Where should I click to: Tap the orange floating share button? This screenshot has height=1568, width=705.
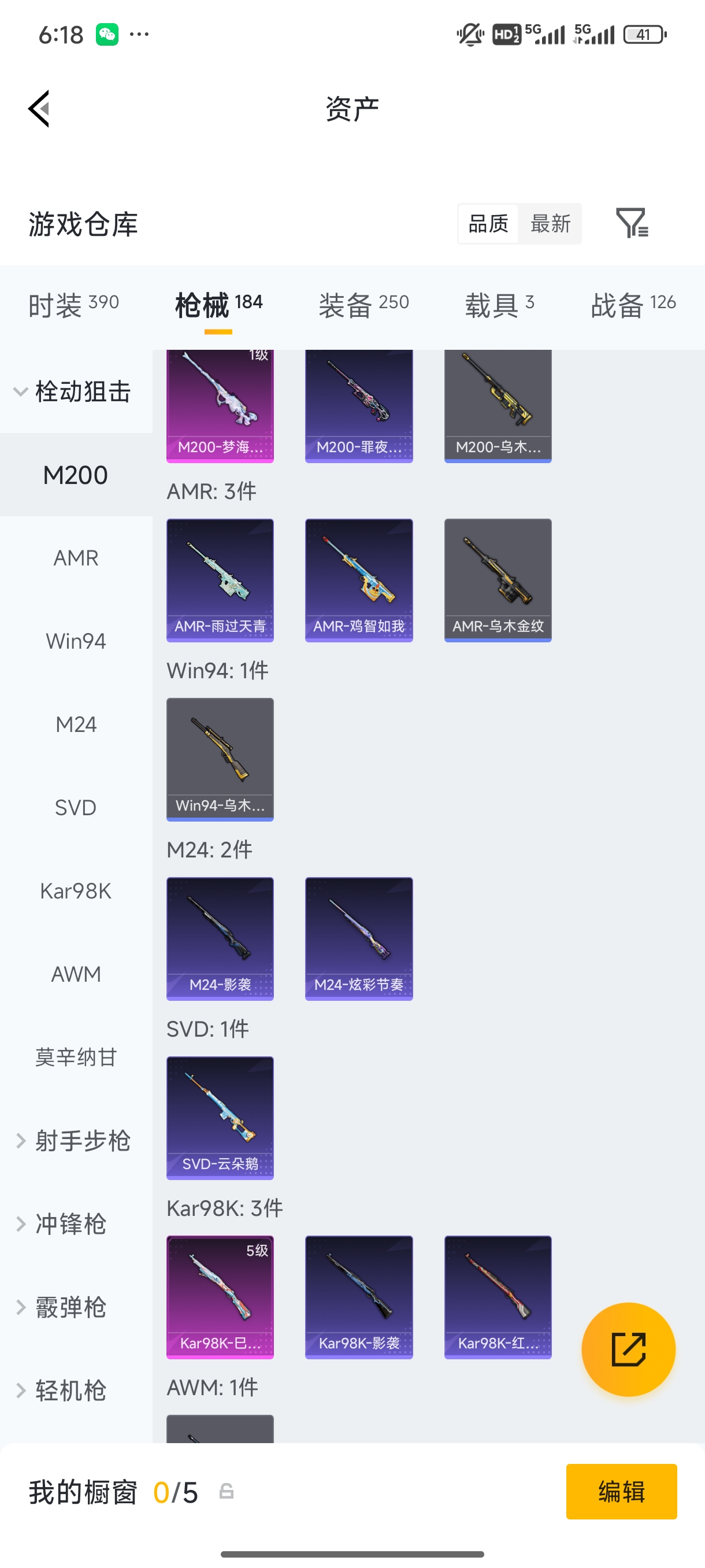pos(628,1349)
